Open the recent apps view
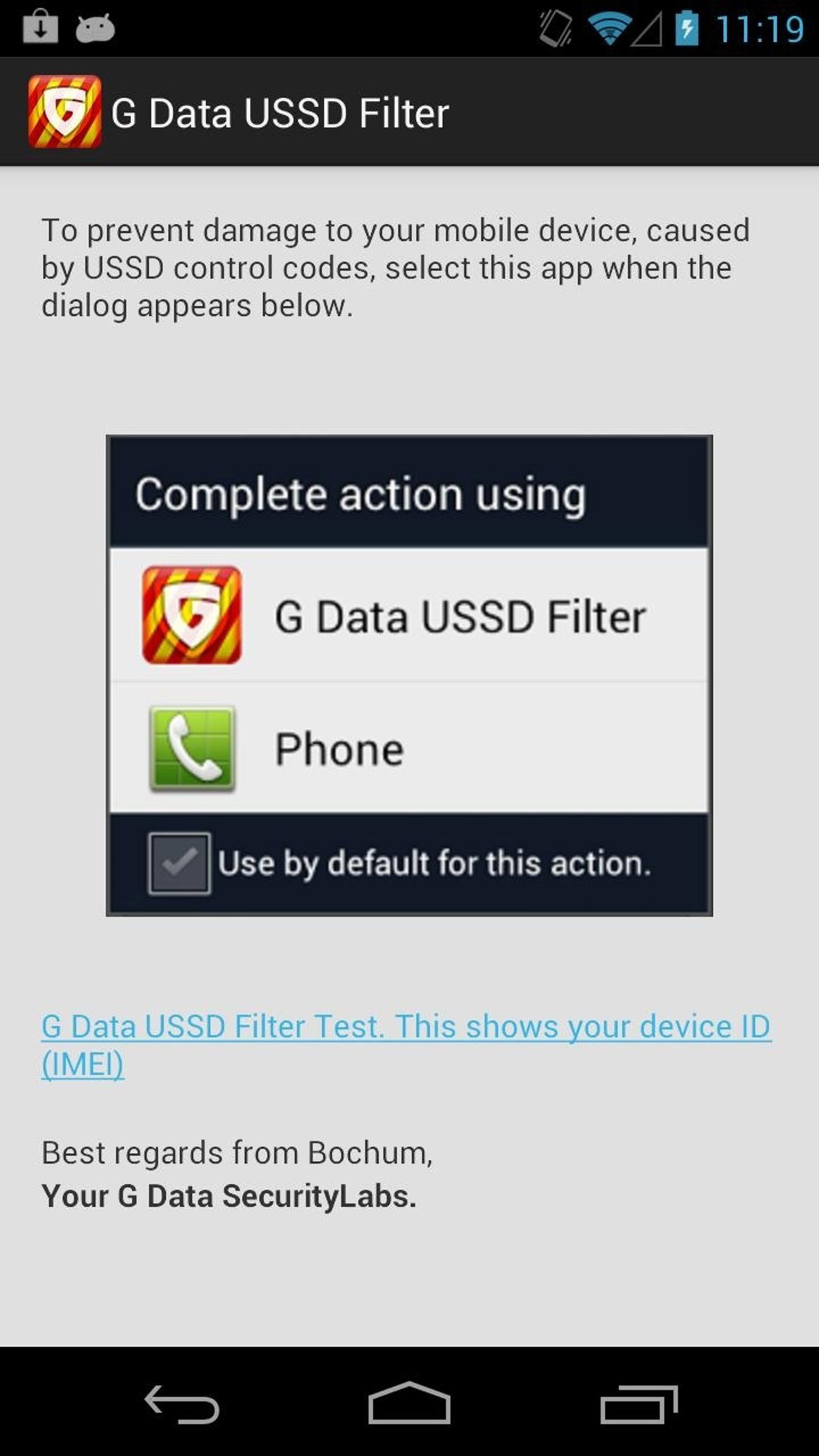819x1456 pixels. [x=639, y=1403]
